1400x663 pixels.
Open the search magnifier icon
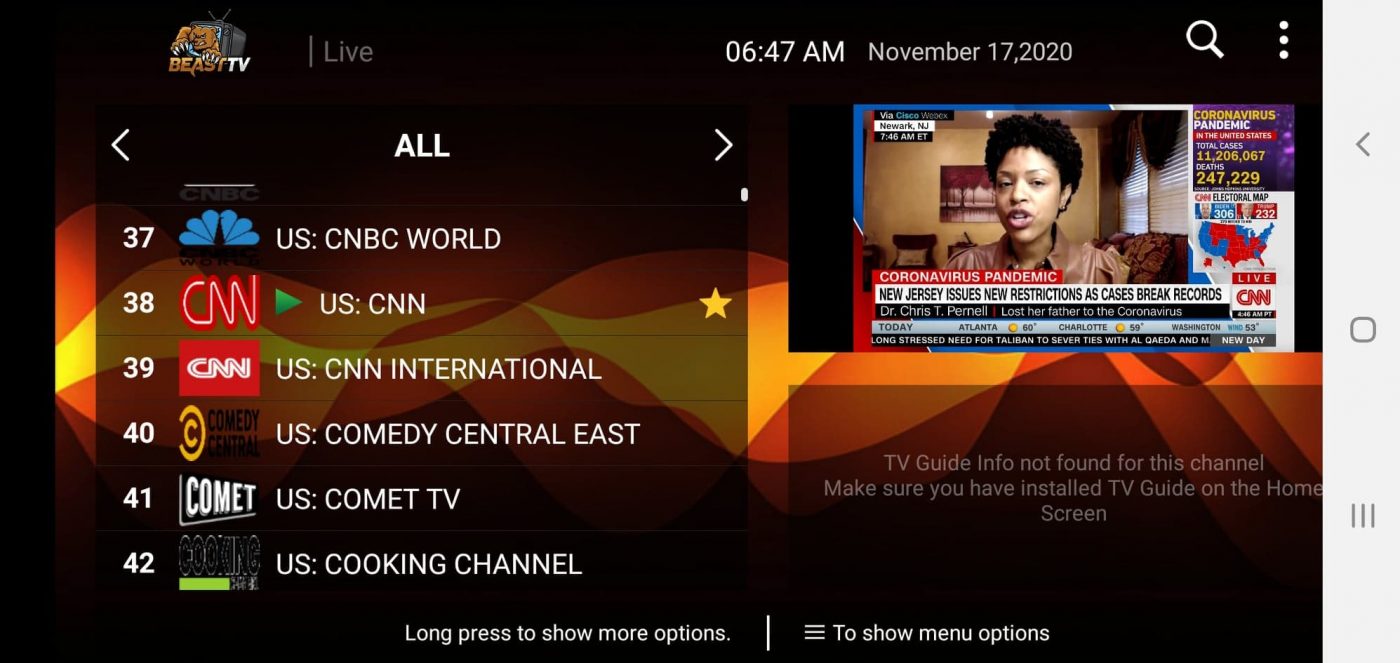[1204, 40]
